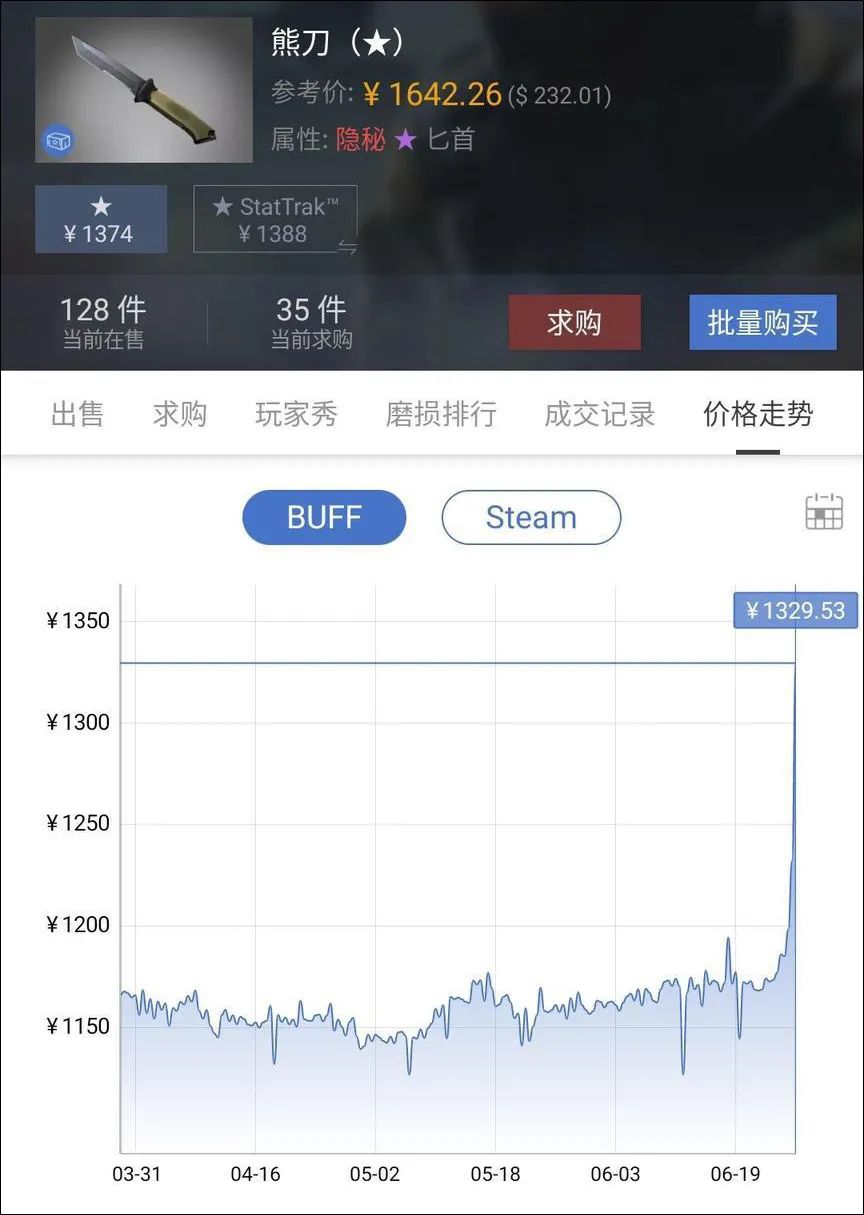Select the StatTrak™ ¥1388 variant
The image size is (864, 1215).
276,219
